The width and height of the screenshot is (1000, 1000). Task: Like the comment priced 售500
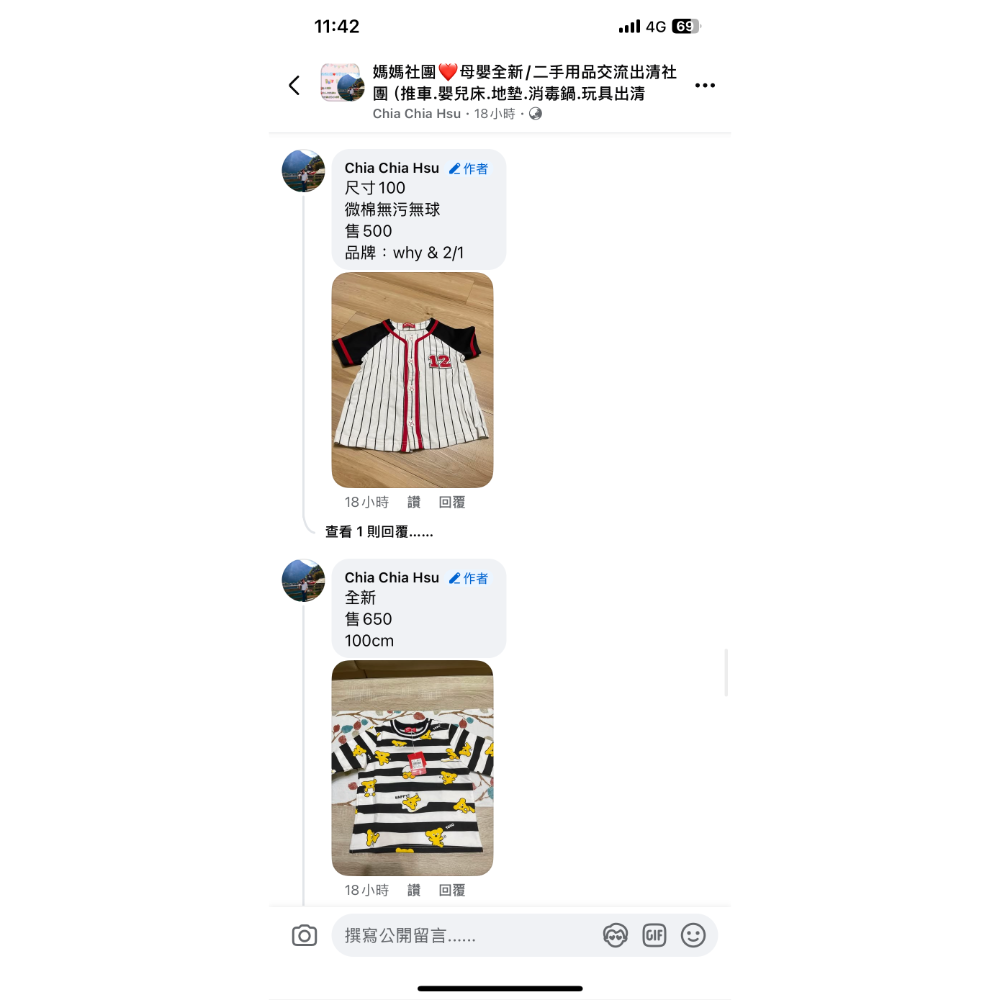(x=414, y=502)
